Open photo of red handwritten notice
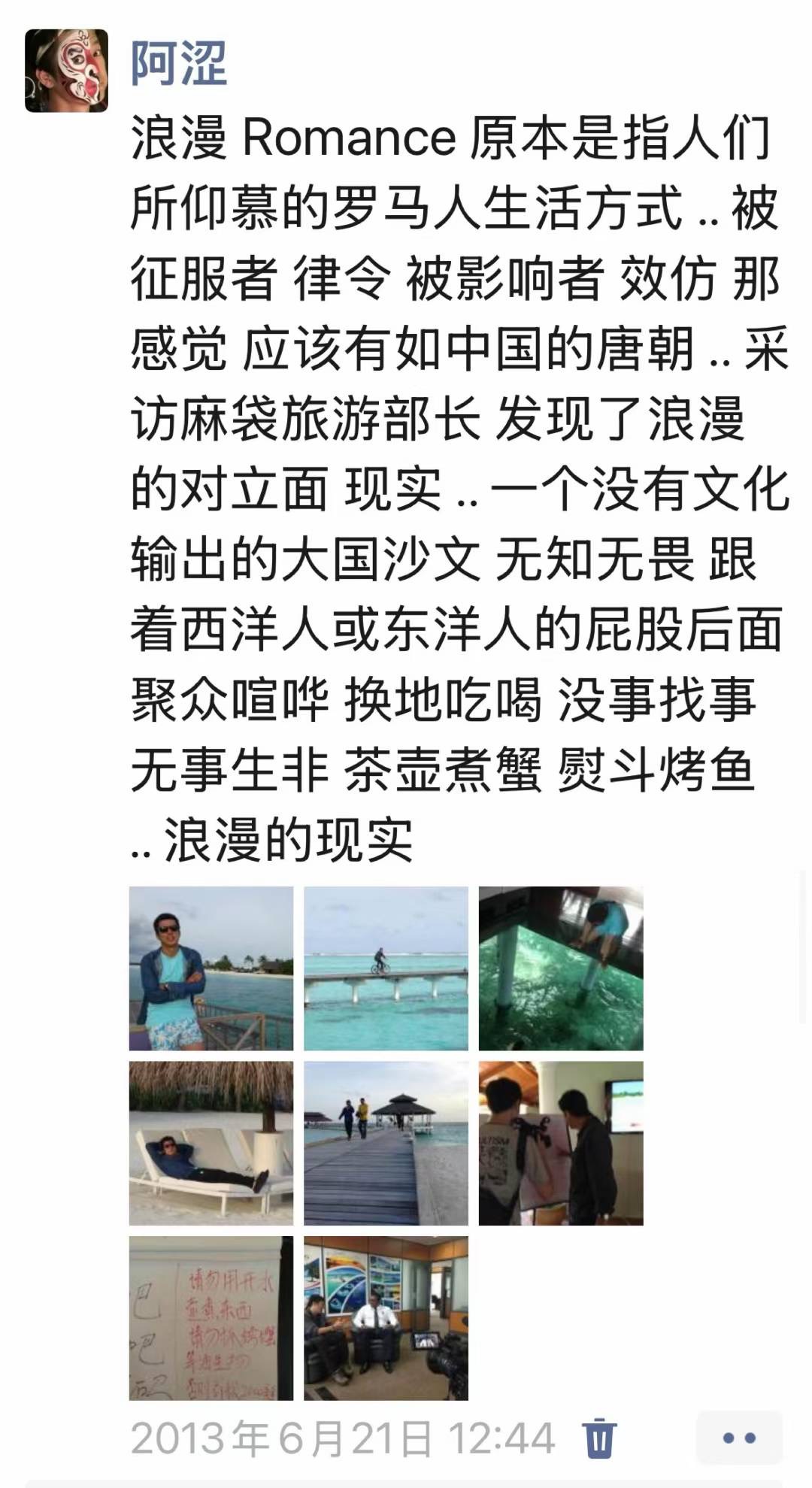This screenshot has width=812, height=1488. [211, 1317]
